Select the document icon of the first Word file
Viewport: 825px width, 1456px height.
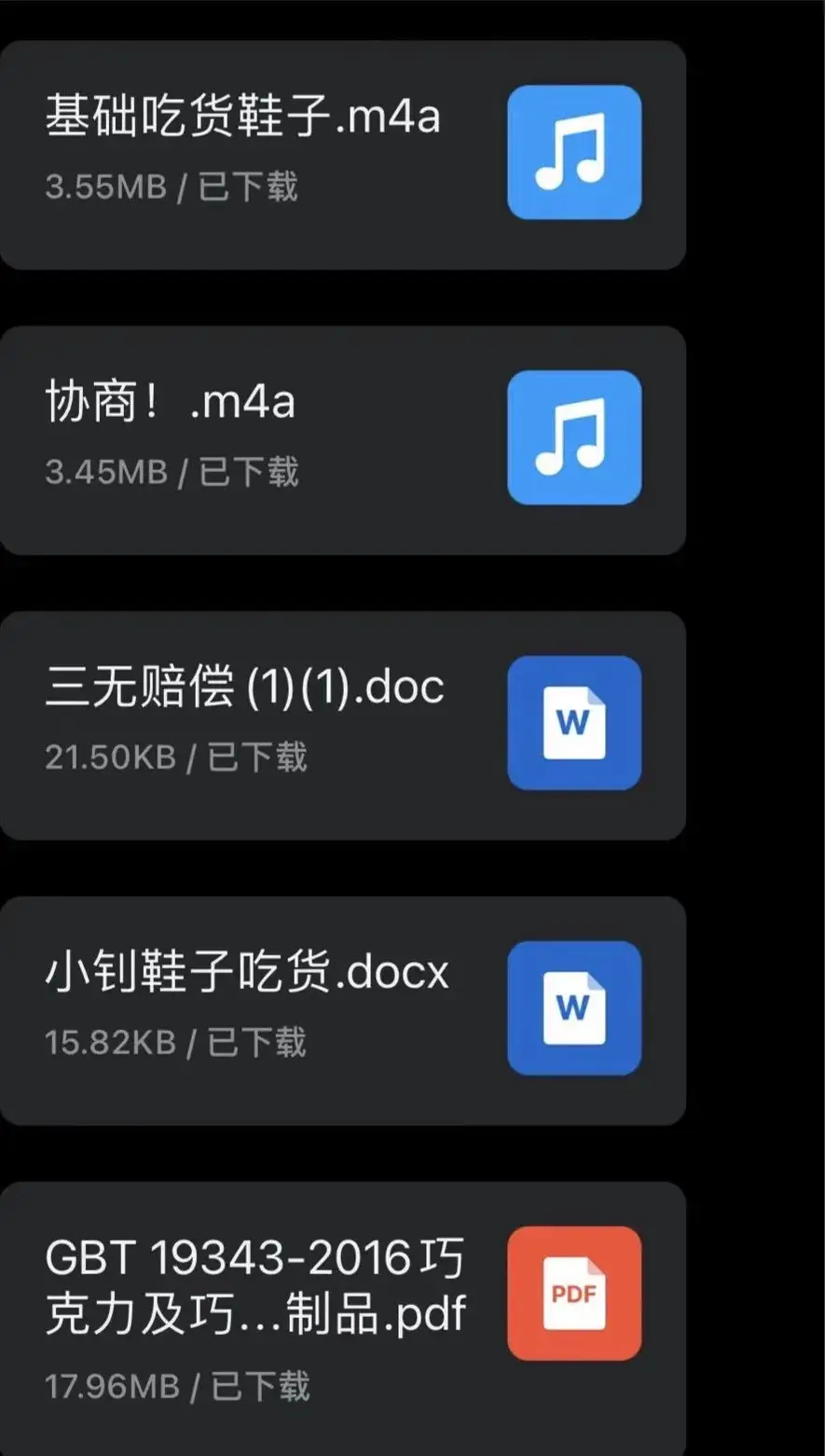coord(573,725)
